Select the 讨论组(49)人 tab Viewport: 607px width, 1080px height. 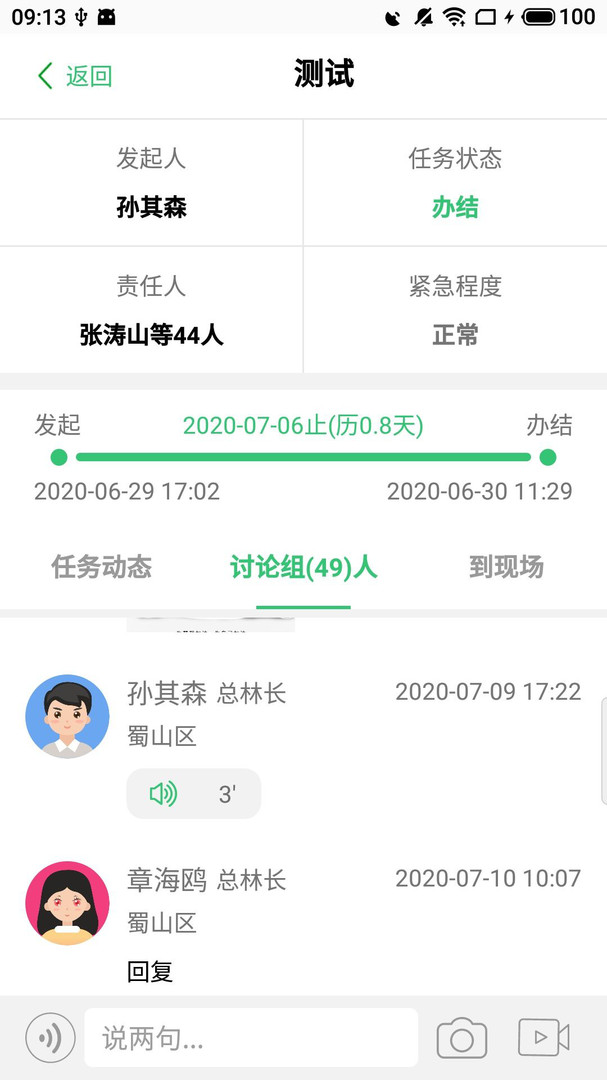pos(303,568)
